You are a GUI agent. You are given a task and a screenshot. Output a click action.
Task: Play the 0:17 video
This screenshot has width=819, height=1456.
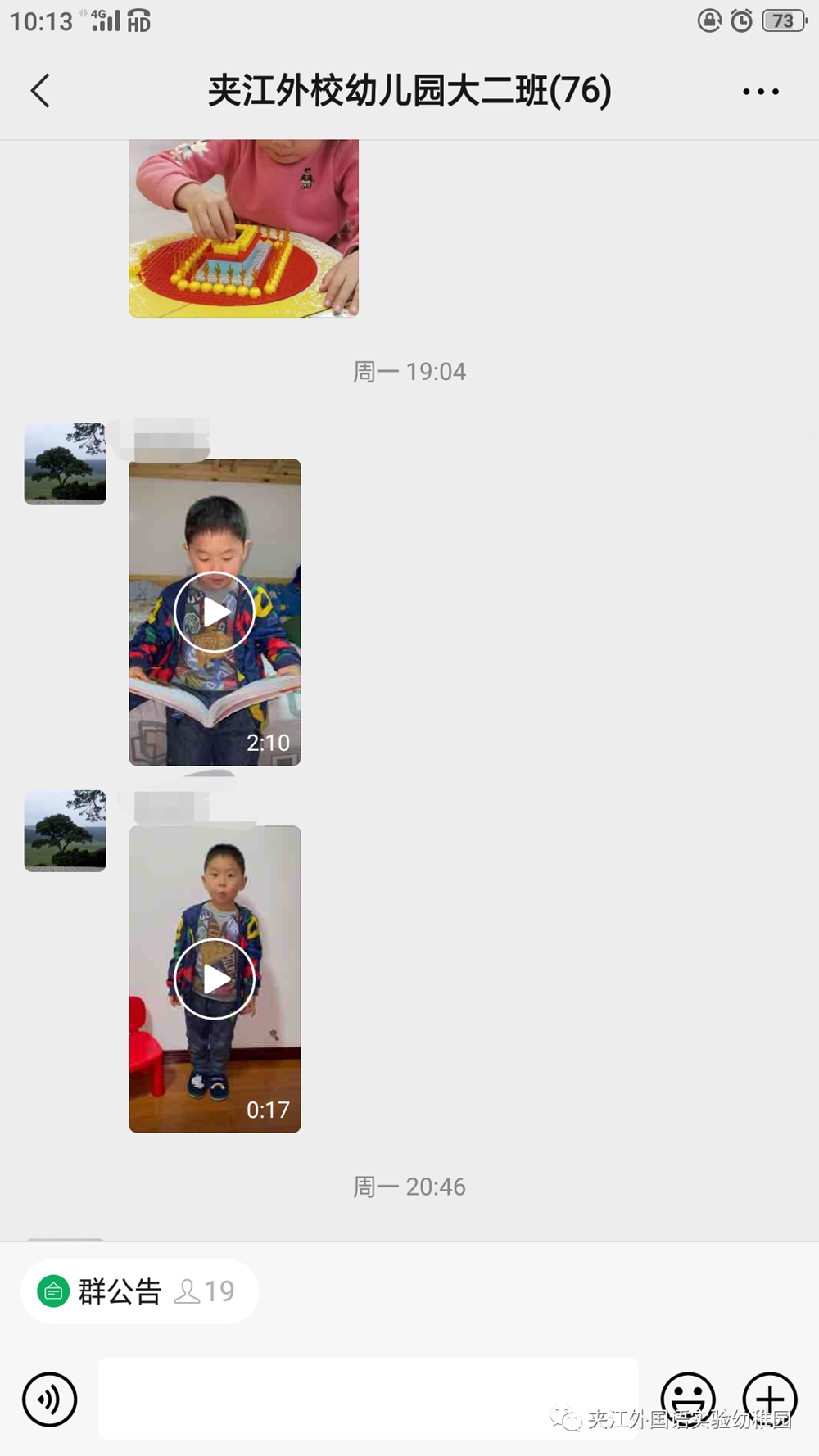(215, 979)
